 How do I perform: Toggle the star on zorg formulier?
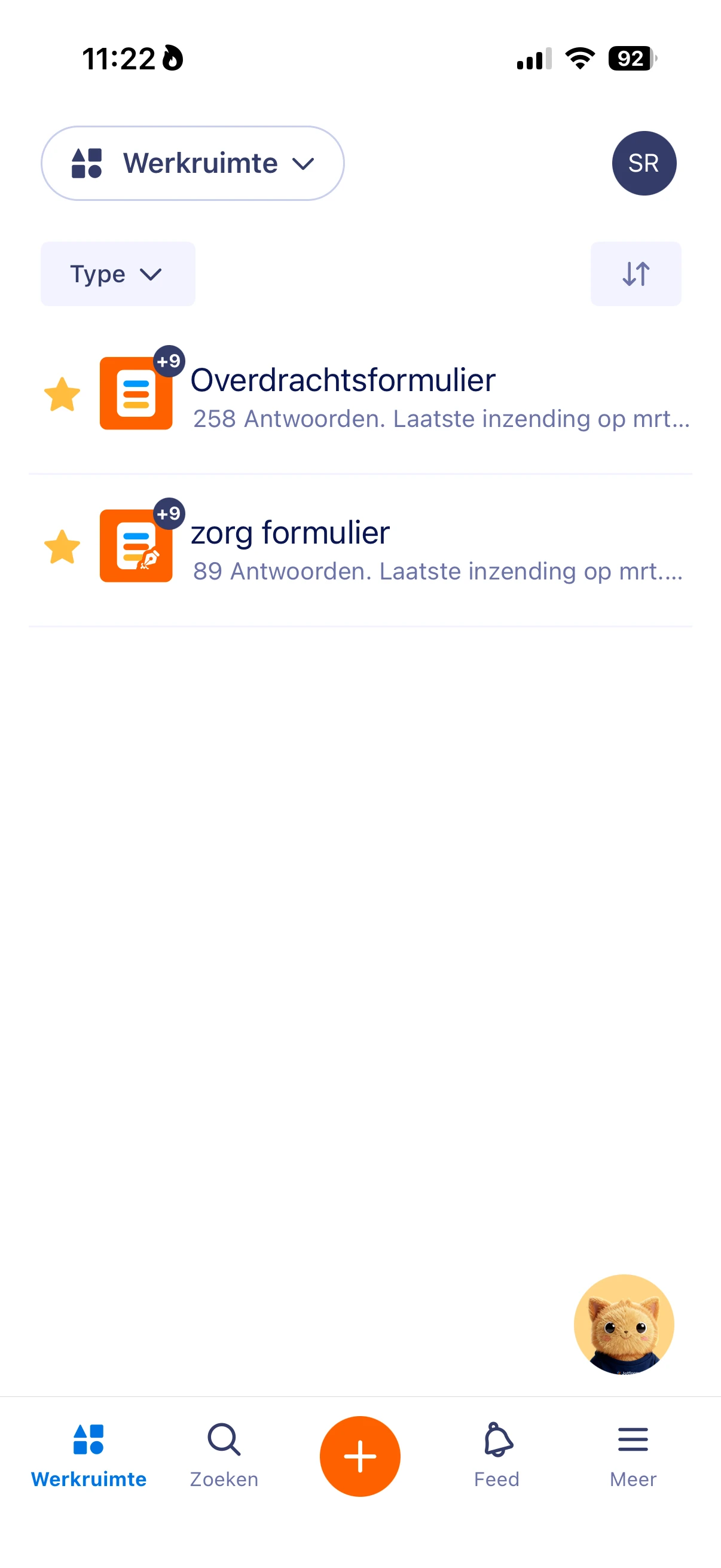62,548
